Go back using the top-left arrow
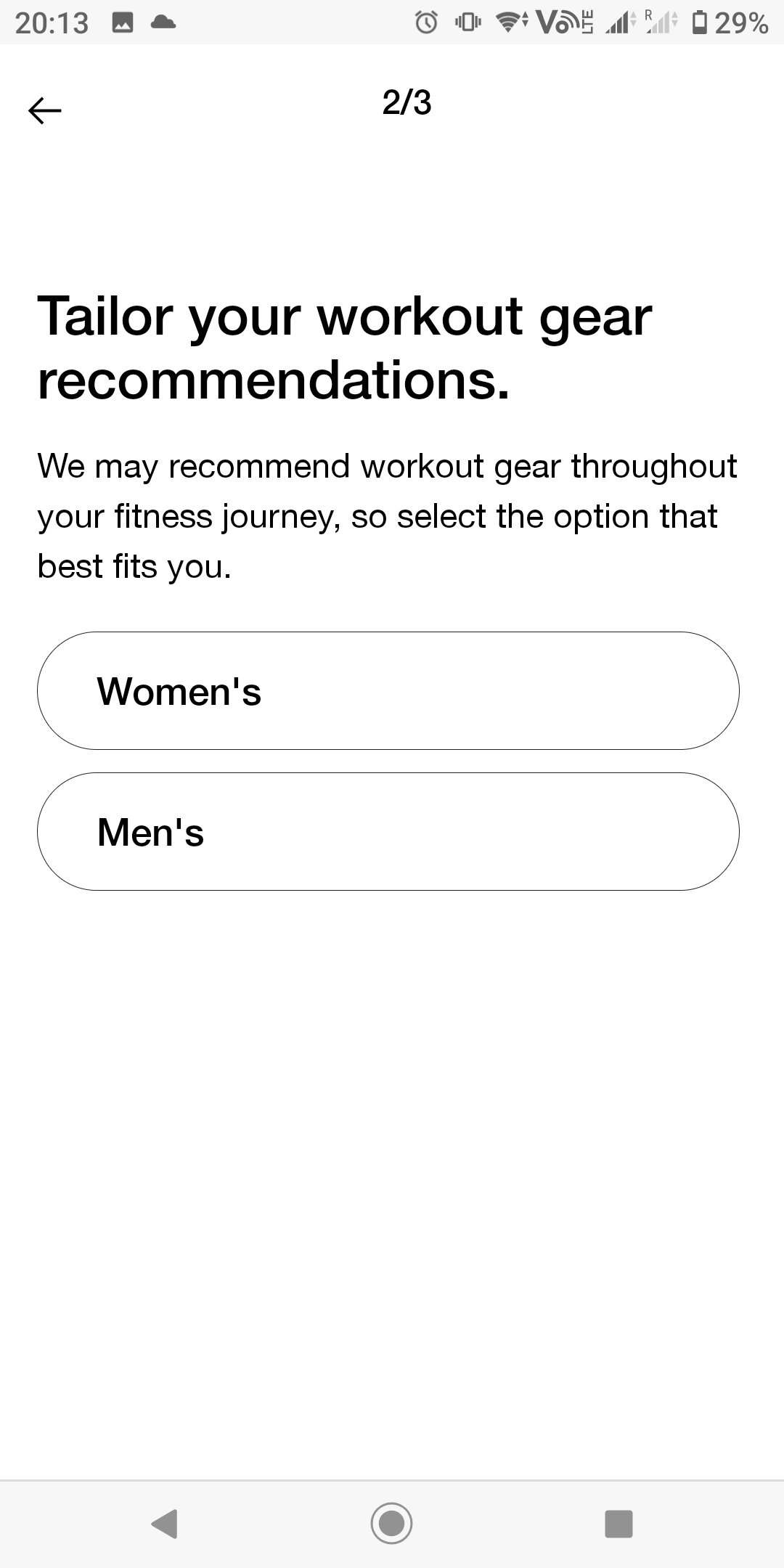This screenshot has width=784, height=1568. [45, 110]
